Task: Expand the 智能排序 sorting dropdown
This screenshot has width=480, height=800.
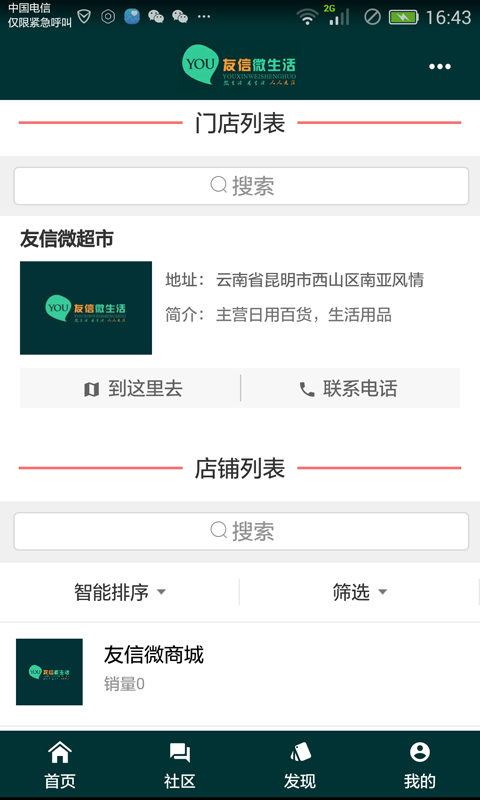Action: coord(120,592)
